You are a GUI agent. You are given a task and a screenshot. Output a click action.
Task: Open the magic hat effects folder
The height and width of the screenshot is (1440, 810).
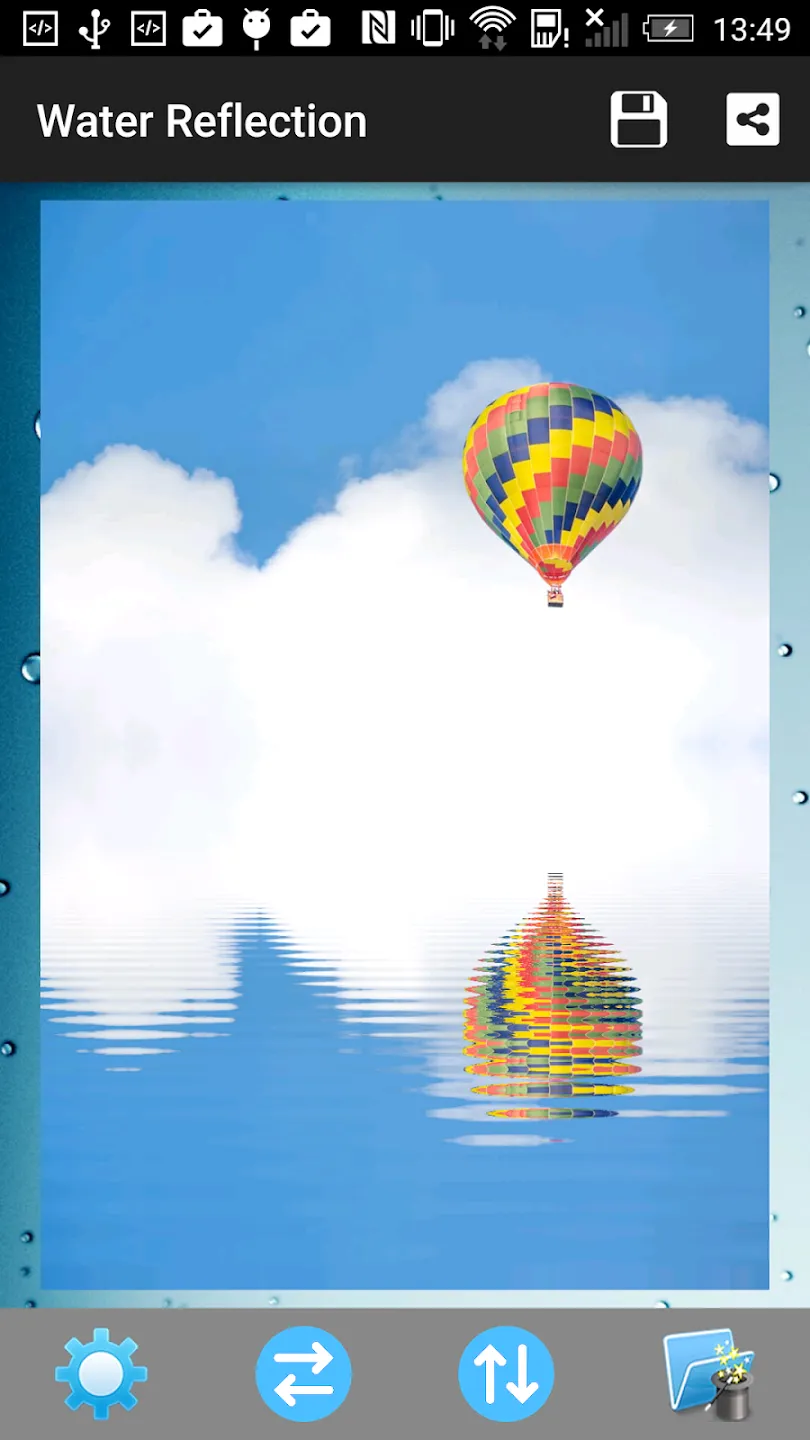pos(709,1373)
